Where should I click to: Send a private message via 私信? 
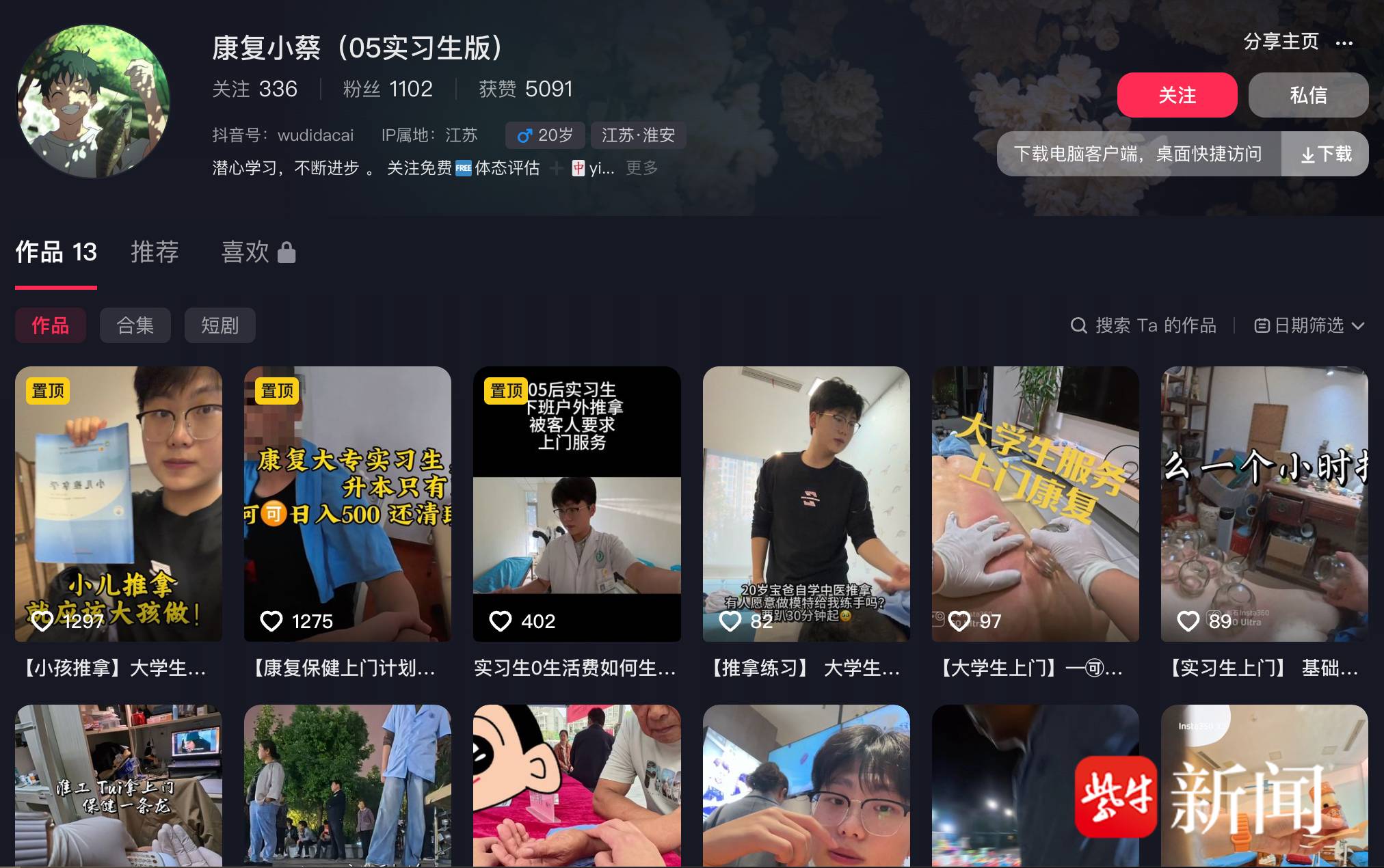click(x=1307, y=95)
